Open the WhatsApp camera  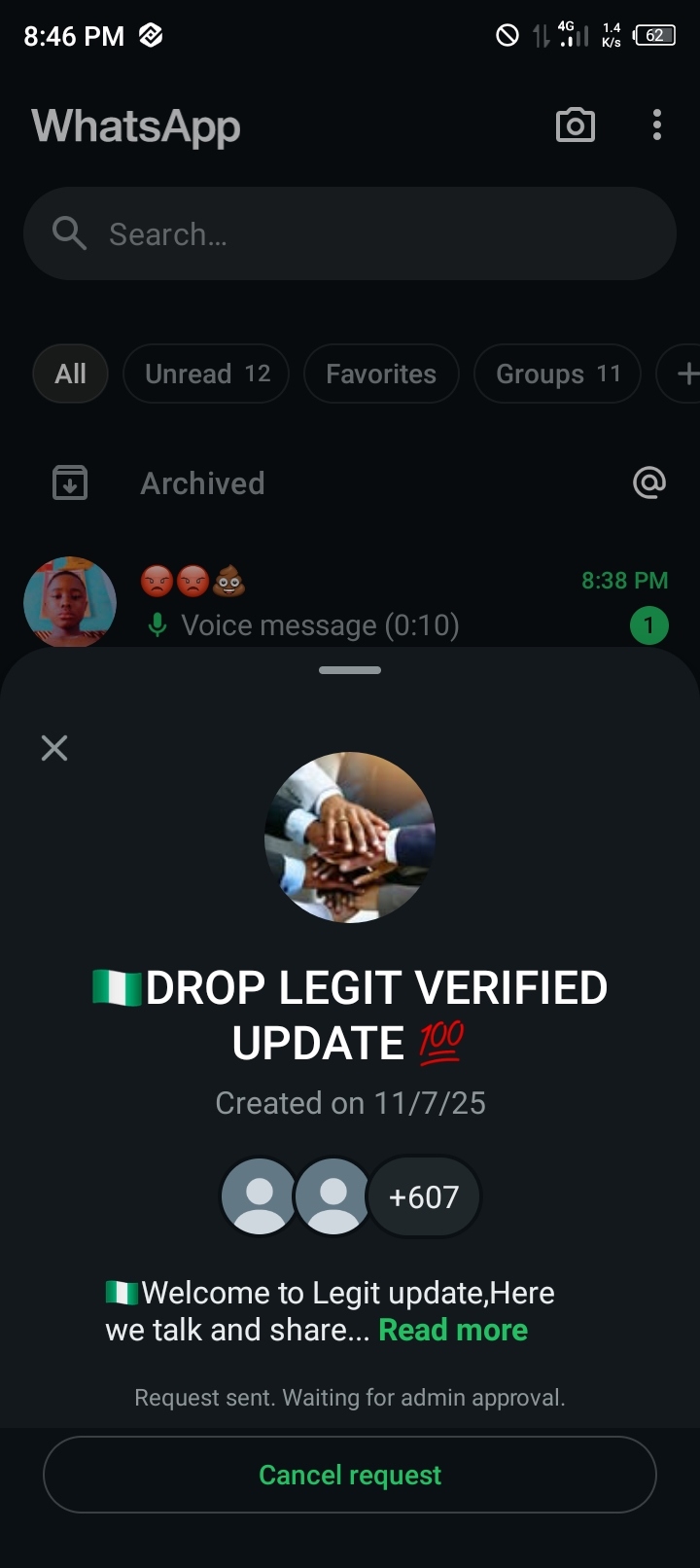point(575,125)
